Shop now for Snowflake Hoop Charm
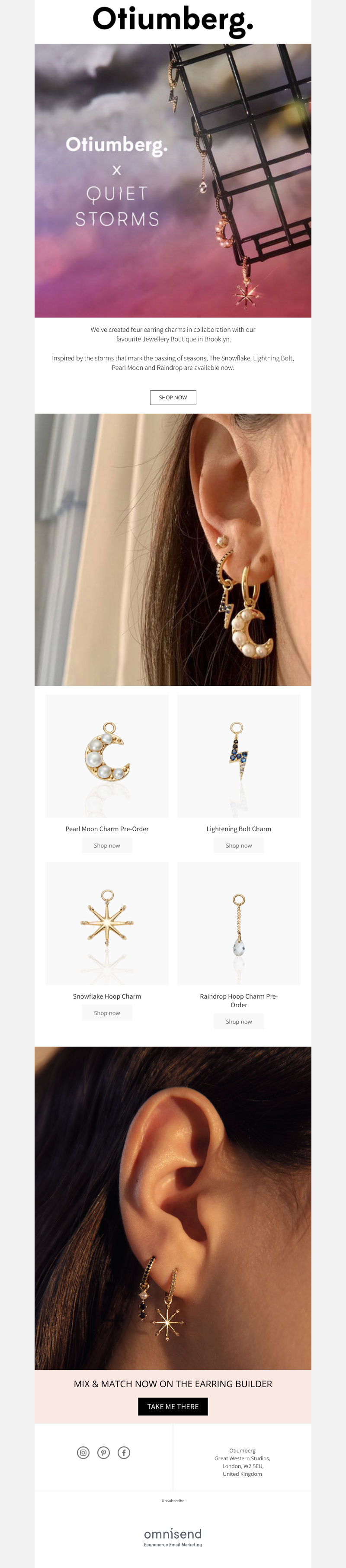Viewport: 346px width, 1568px height. click(x=107, y=1013)
